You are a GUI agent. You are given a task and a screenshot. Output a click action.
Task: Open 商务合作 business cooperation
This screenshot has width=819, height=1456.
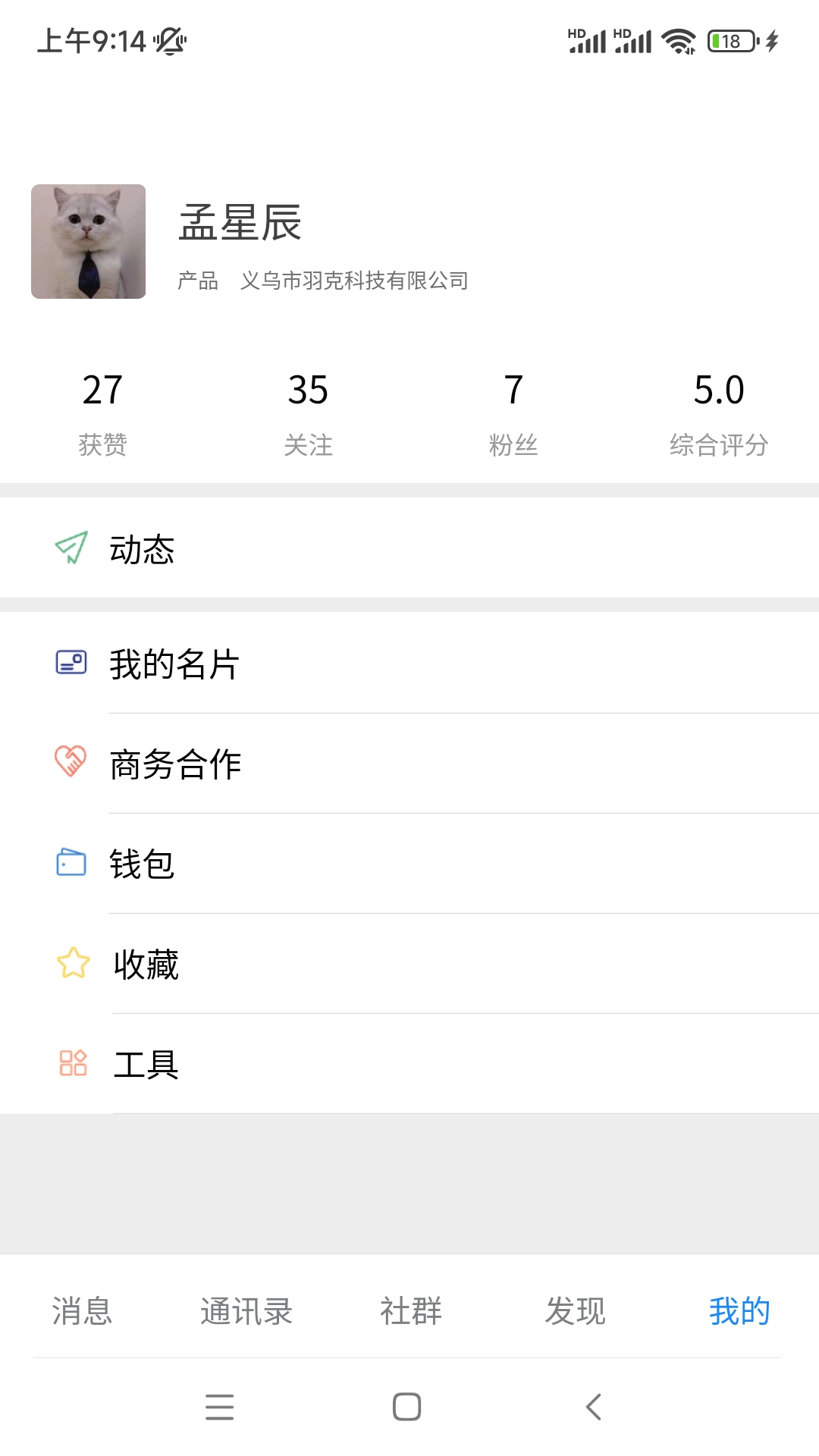(409, 764)
